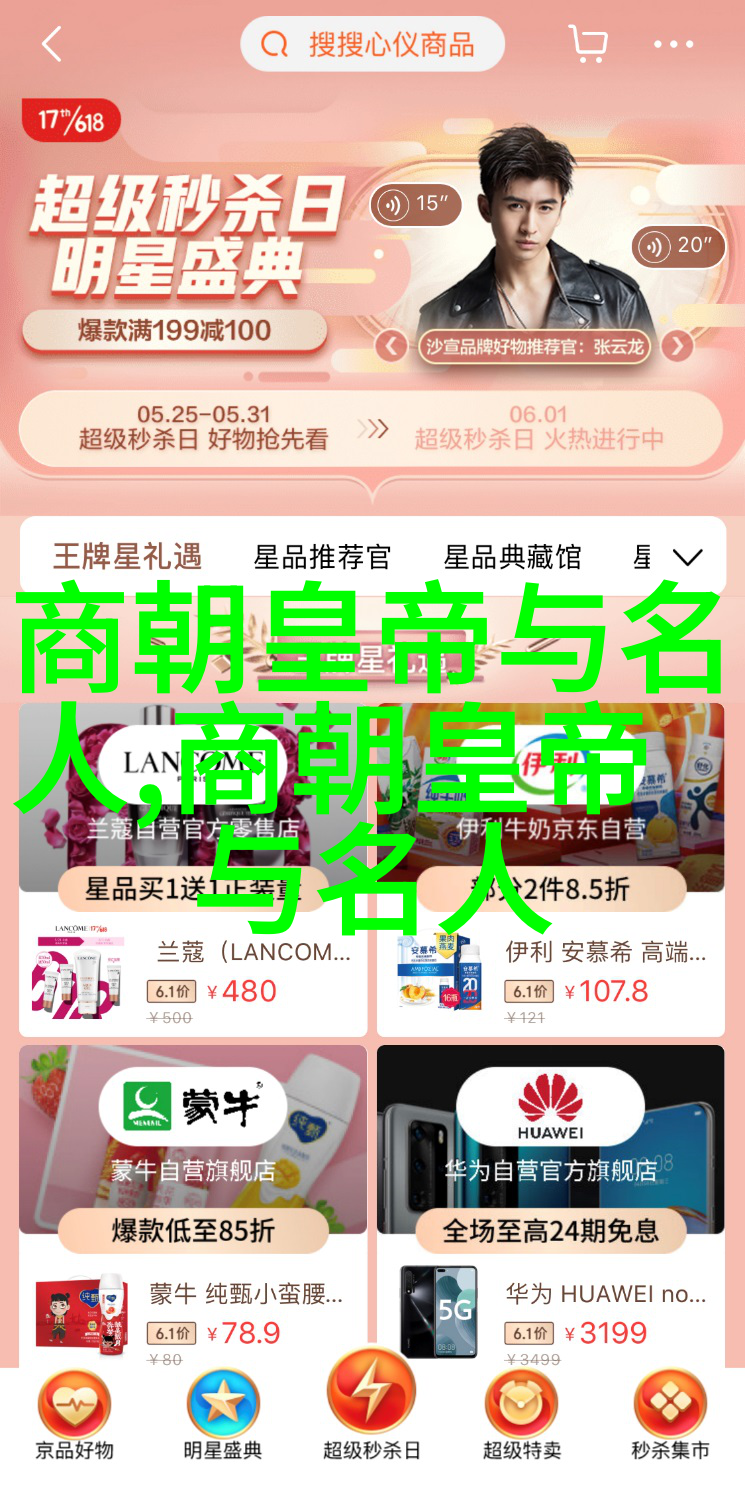
Task: Go back using the arrow
Action: 51,45
